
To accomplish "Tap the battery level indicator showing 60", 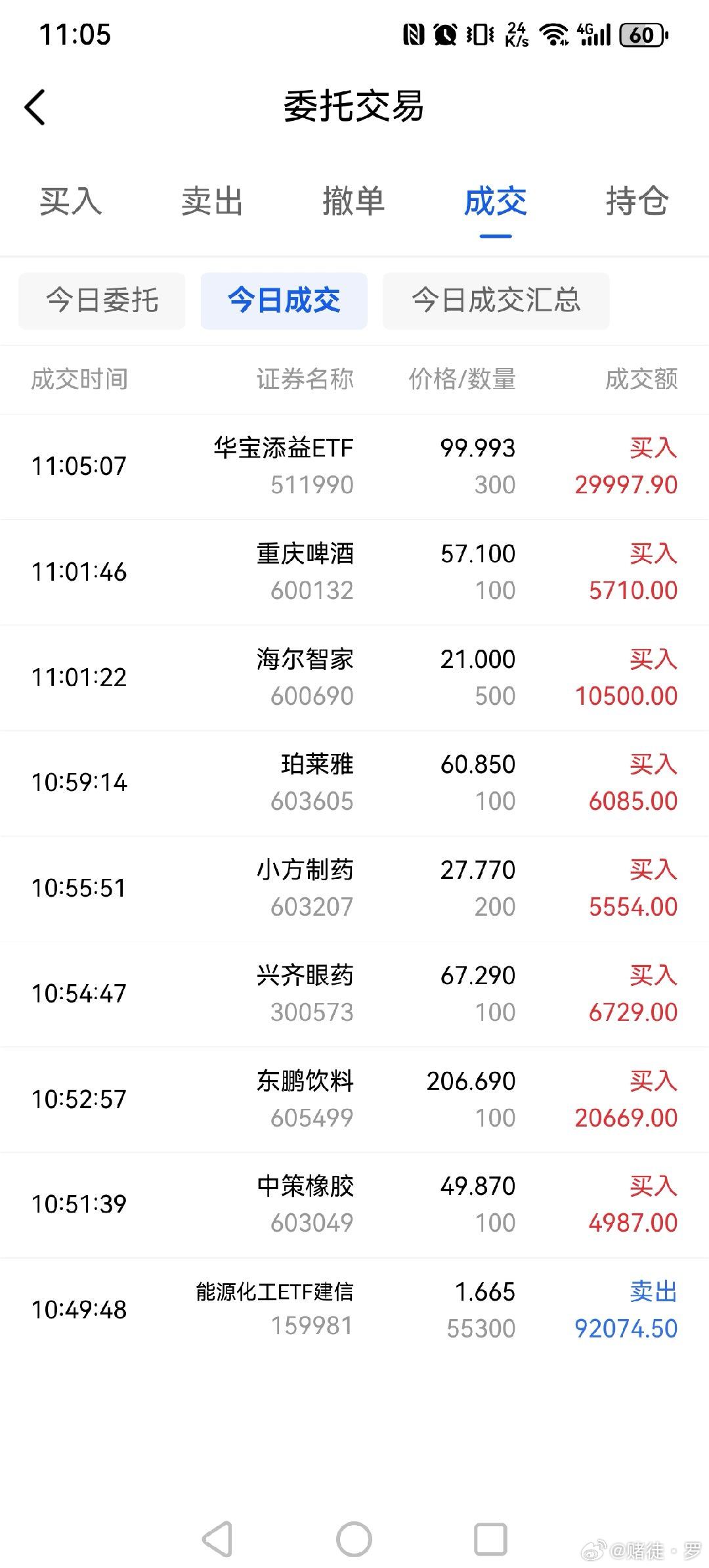I will [642, 34].
